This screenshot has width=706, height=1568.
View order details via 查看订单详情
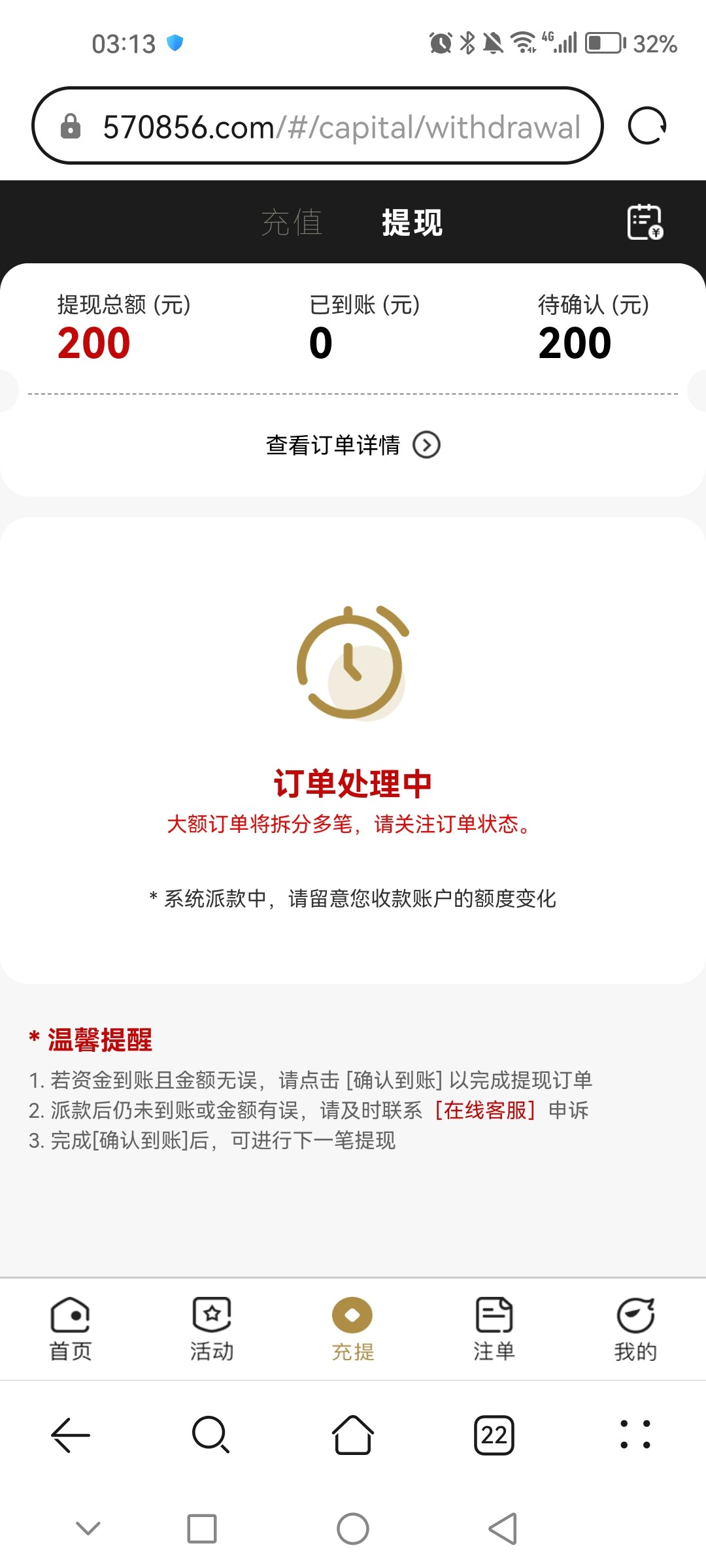pyautogui.click(x=353, y=445)
